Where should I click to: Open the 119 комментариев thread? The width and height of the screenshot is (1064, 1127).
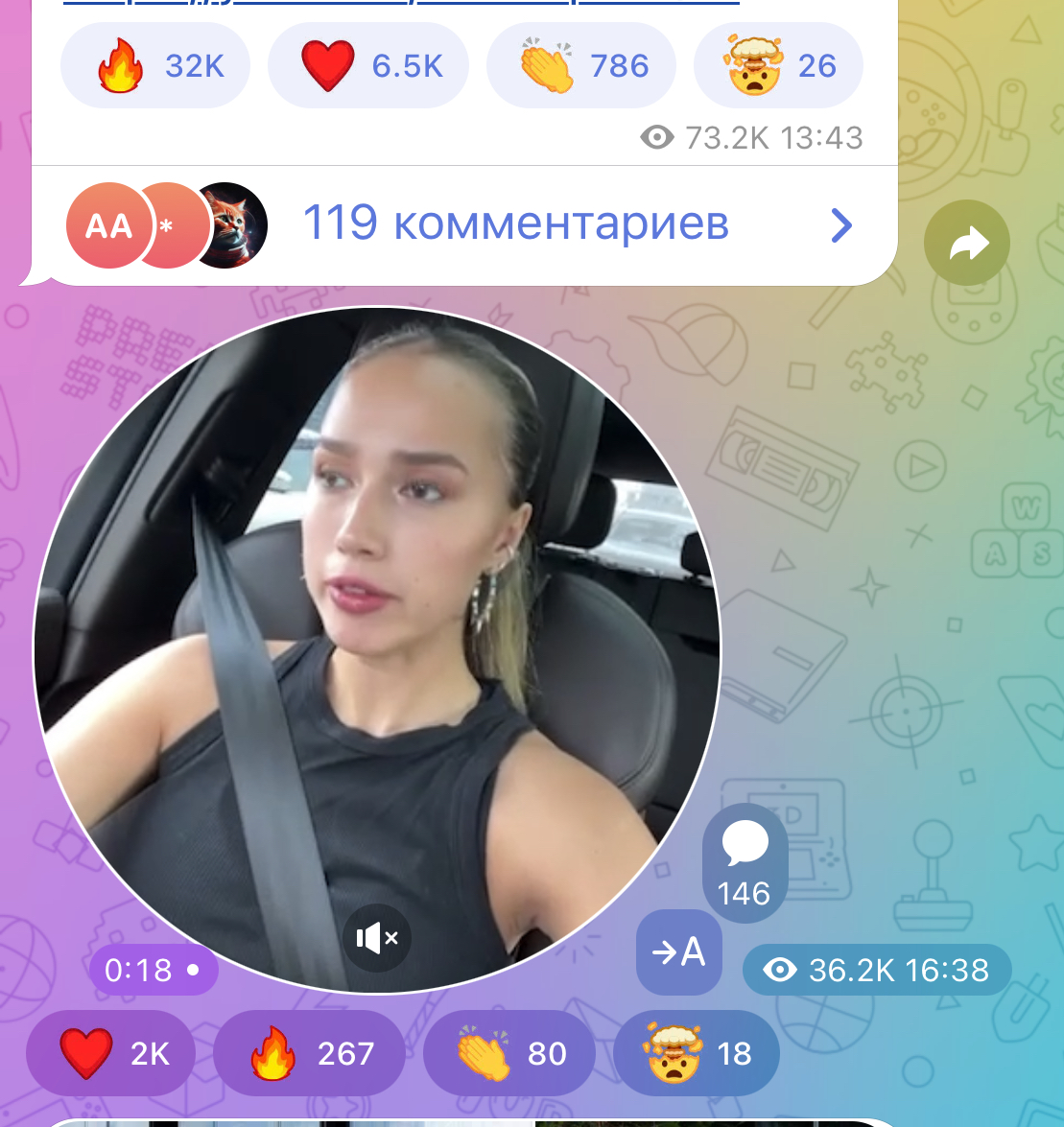(515, 224)
